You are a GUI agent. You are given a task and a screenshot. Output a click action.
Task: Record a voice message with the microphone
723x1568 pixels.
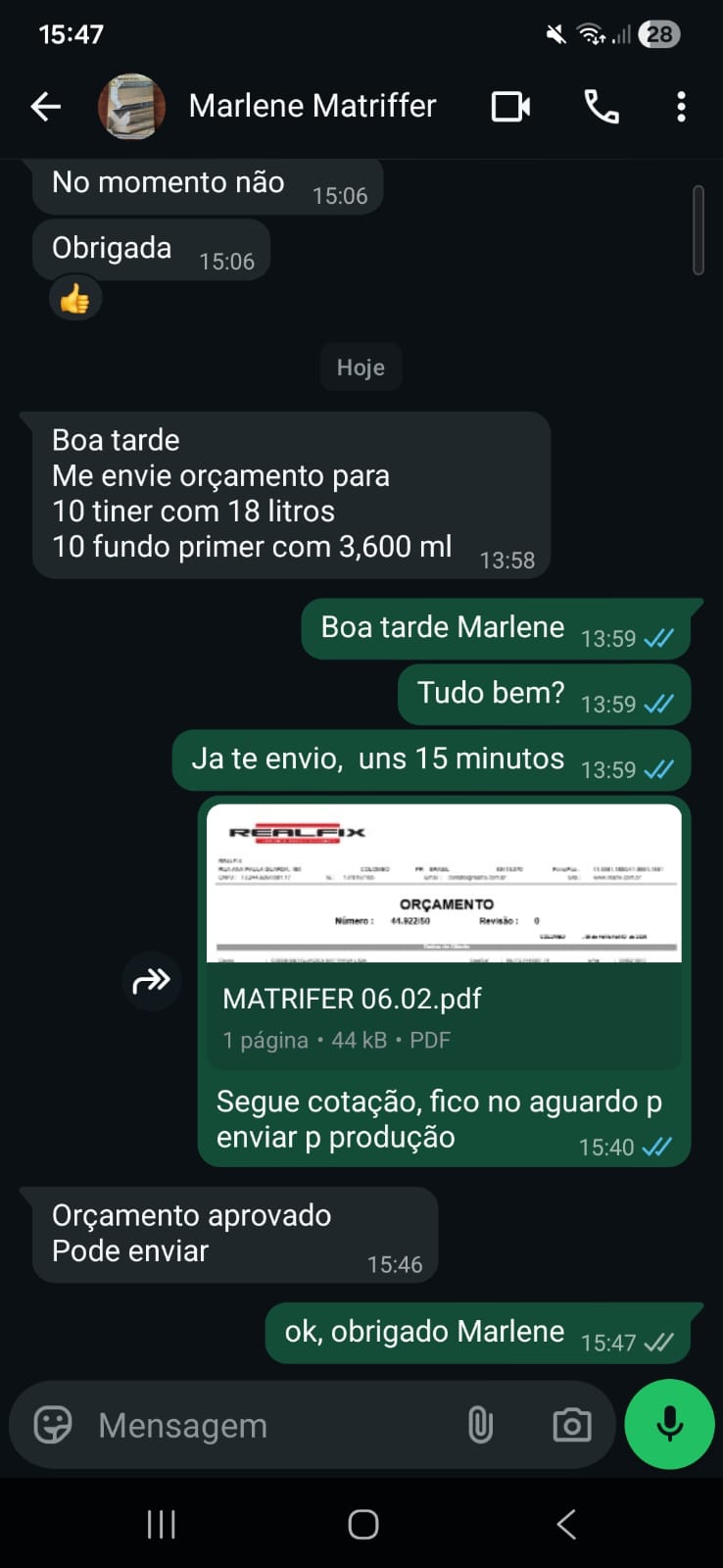coord(670,1424)
